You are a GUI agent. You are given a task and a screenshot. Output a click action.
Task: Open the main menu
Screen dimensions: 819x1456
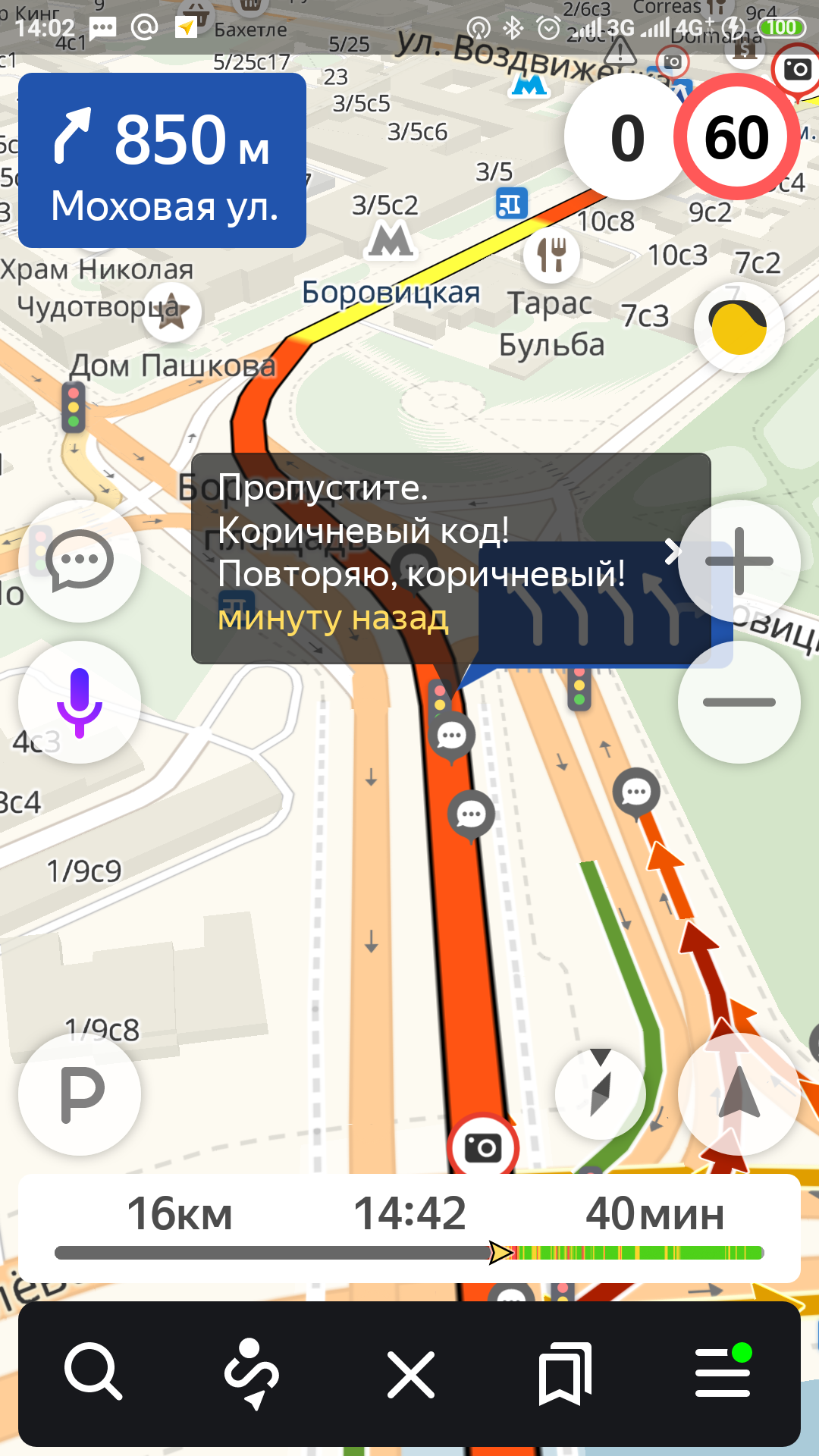point(723,1372)
